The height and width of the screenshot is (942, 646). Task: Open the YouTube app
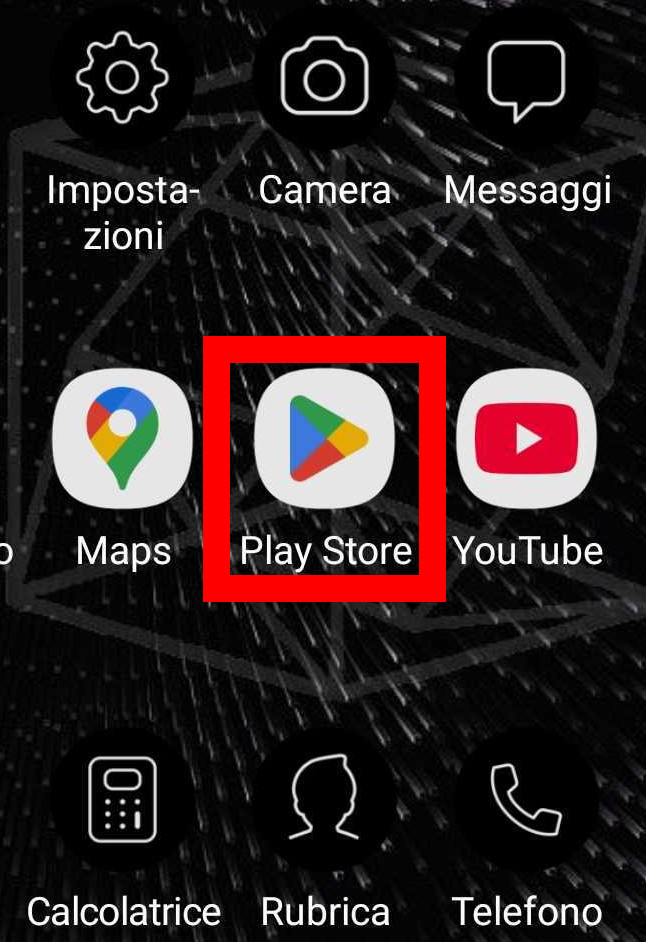click(x=526, y=439)
